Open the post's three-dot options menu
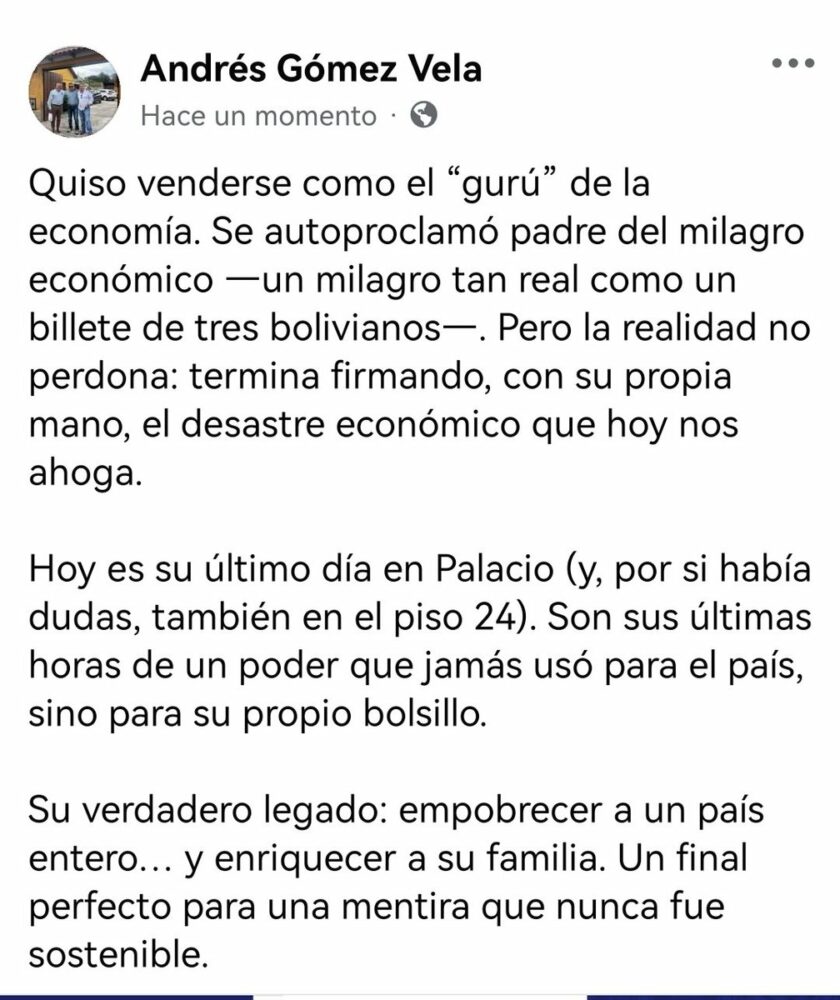The width and height of the screenshot is (840, 1000). 794,63
